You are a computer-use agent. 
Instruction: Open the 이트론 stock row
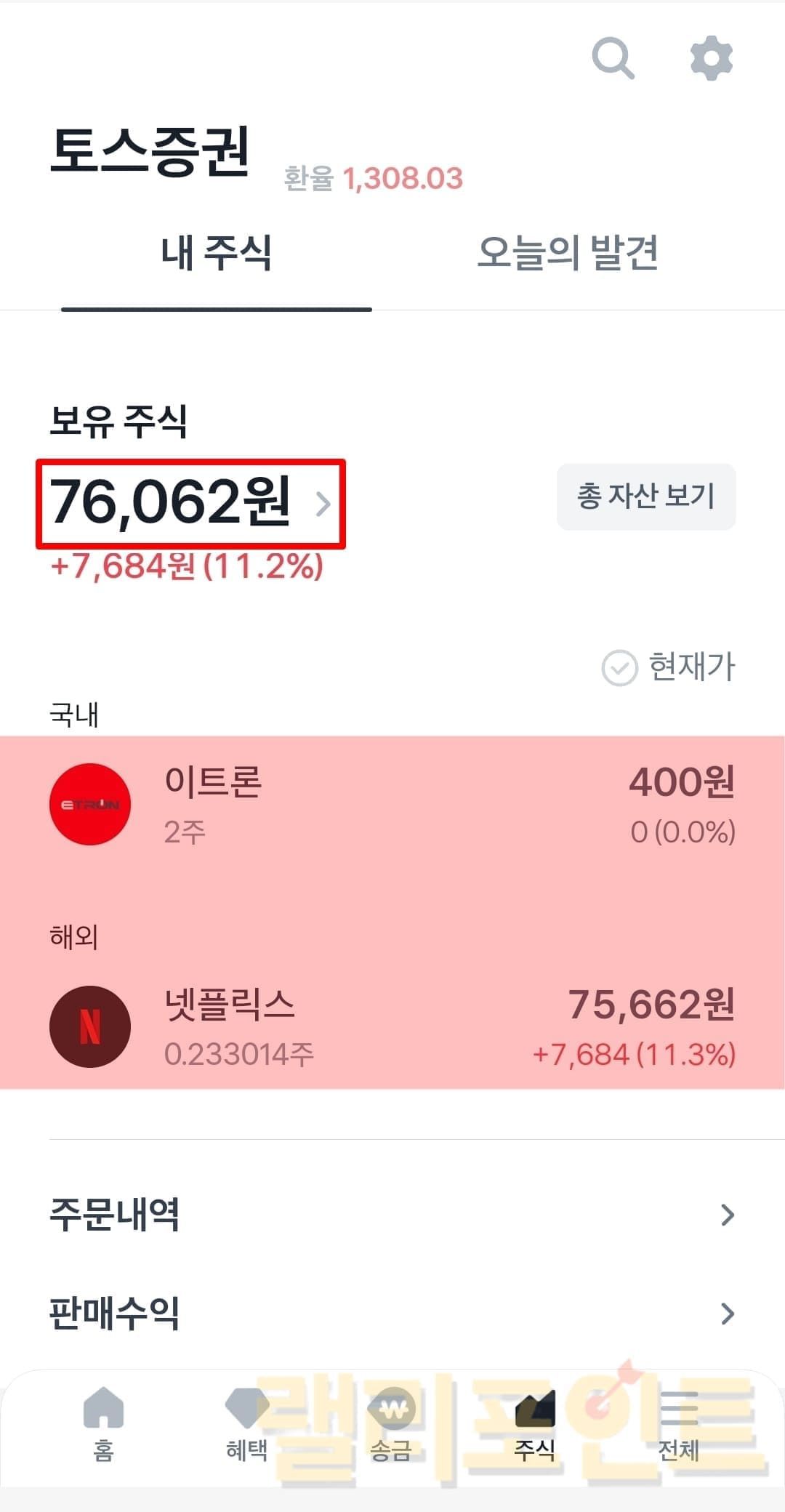tap(392, 805)
